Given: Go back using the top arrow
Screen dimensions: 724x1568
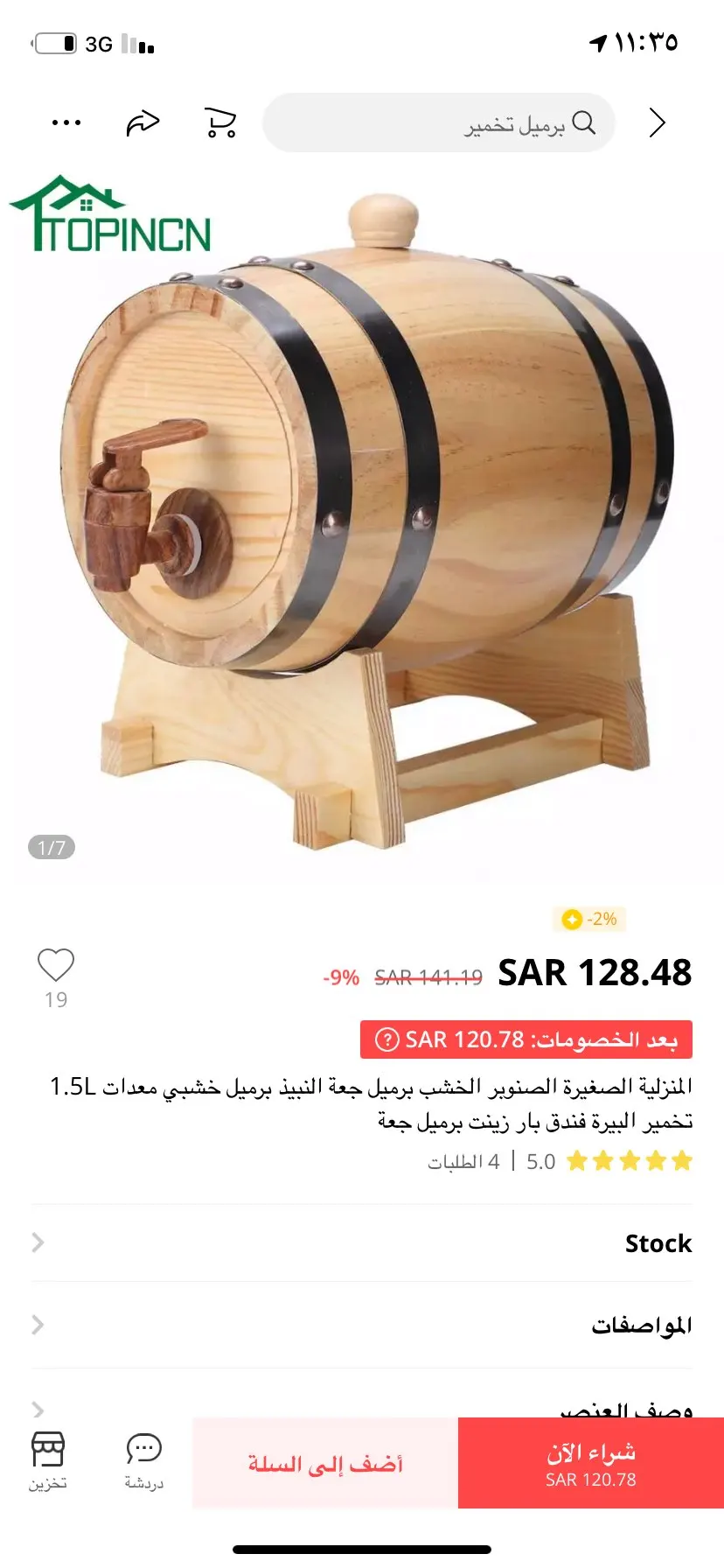Looking at the screenshot, I should tap(658, 123).
